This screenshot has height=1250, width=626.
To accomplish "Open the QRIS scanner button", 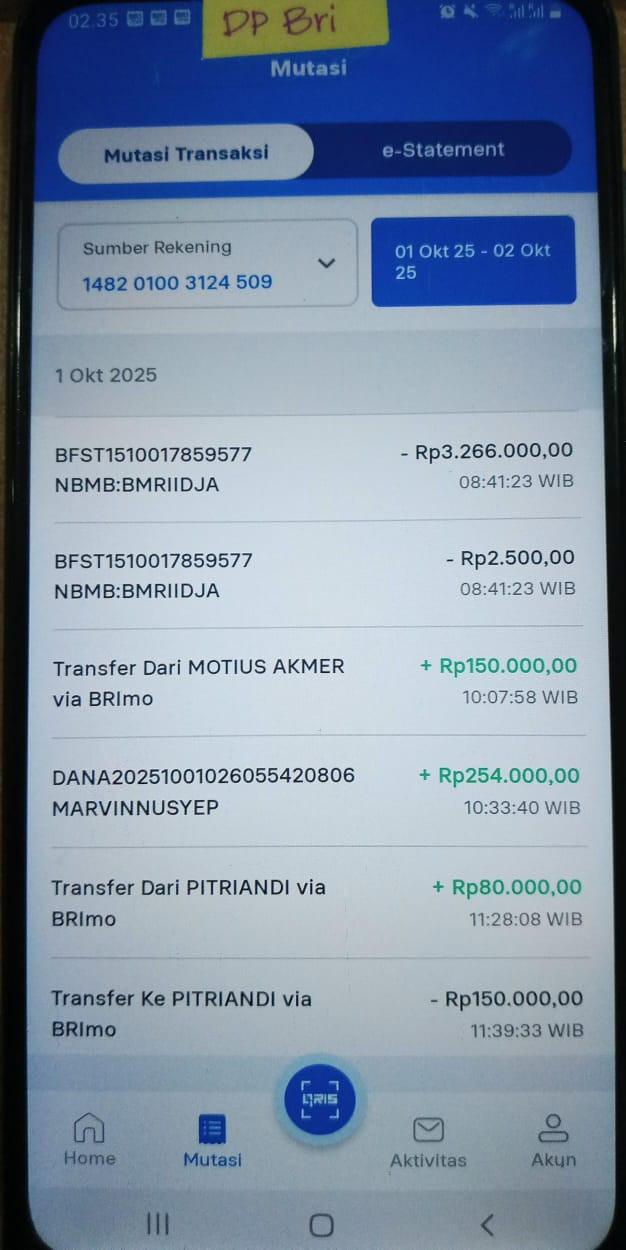I will [320, 1098].
